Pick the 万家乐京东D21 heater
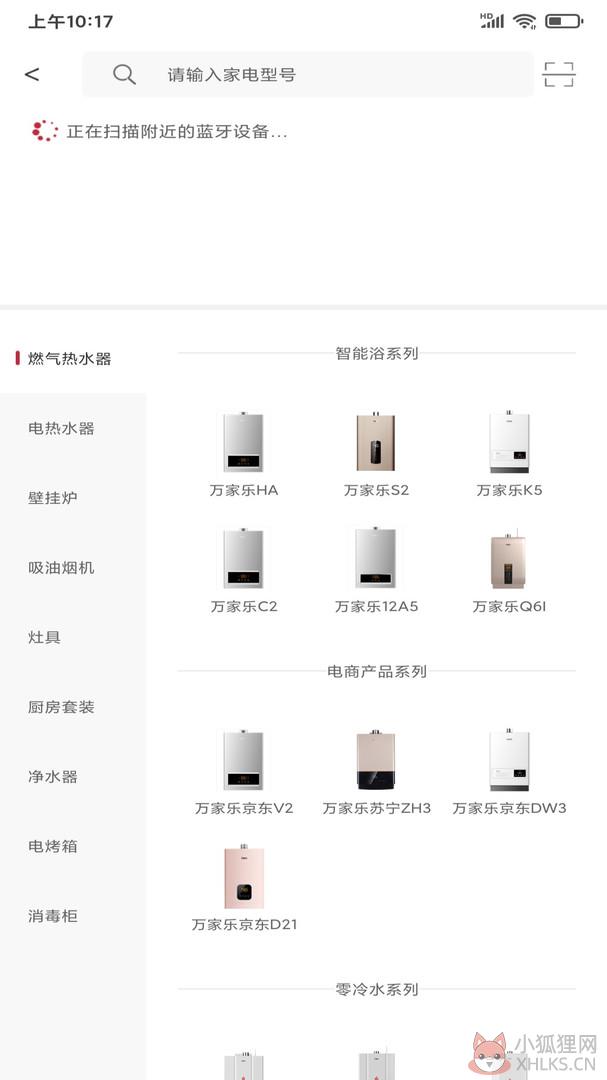The image size is (607, 1080). tap(244, 889)
